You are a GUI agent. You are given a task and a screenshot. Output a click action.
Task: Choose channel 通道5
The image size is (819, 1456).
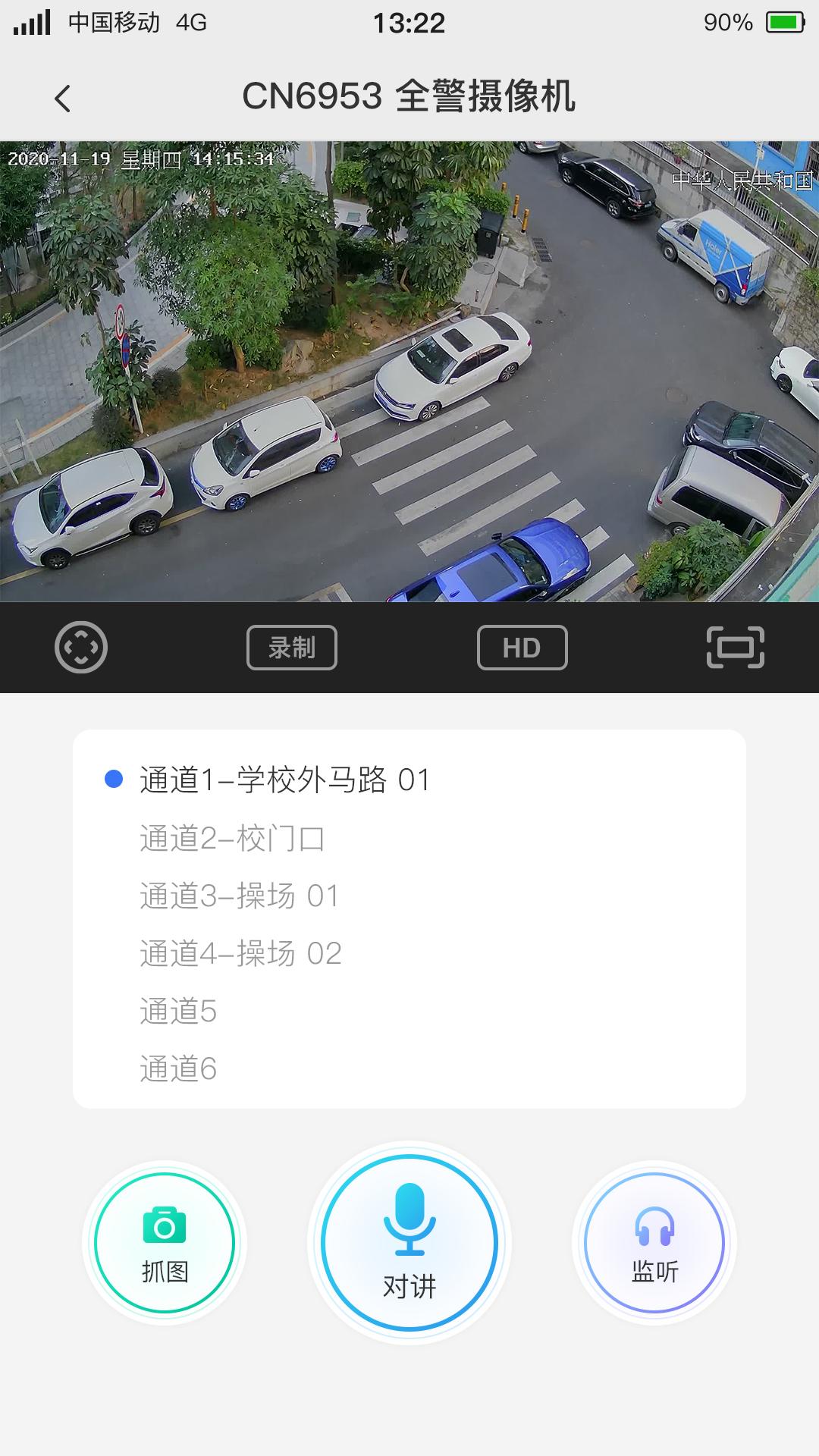(x=178, y=1012)
